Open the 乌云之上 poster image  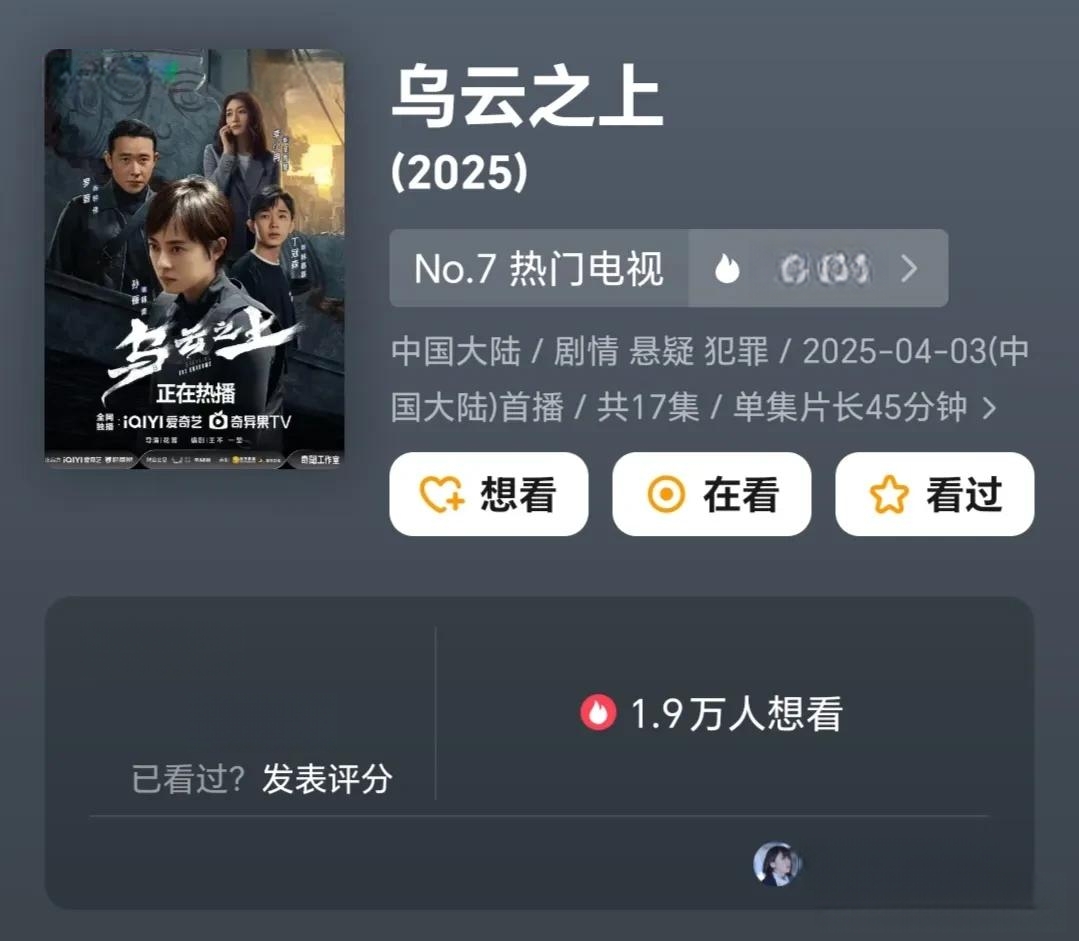click(x=194, y=258)
